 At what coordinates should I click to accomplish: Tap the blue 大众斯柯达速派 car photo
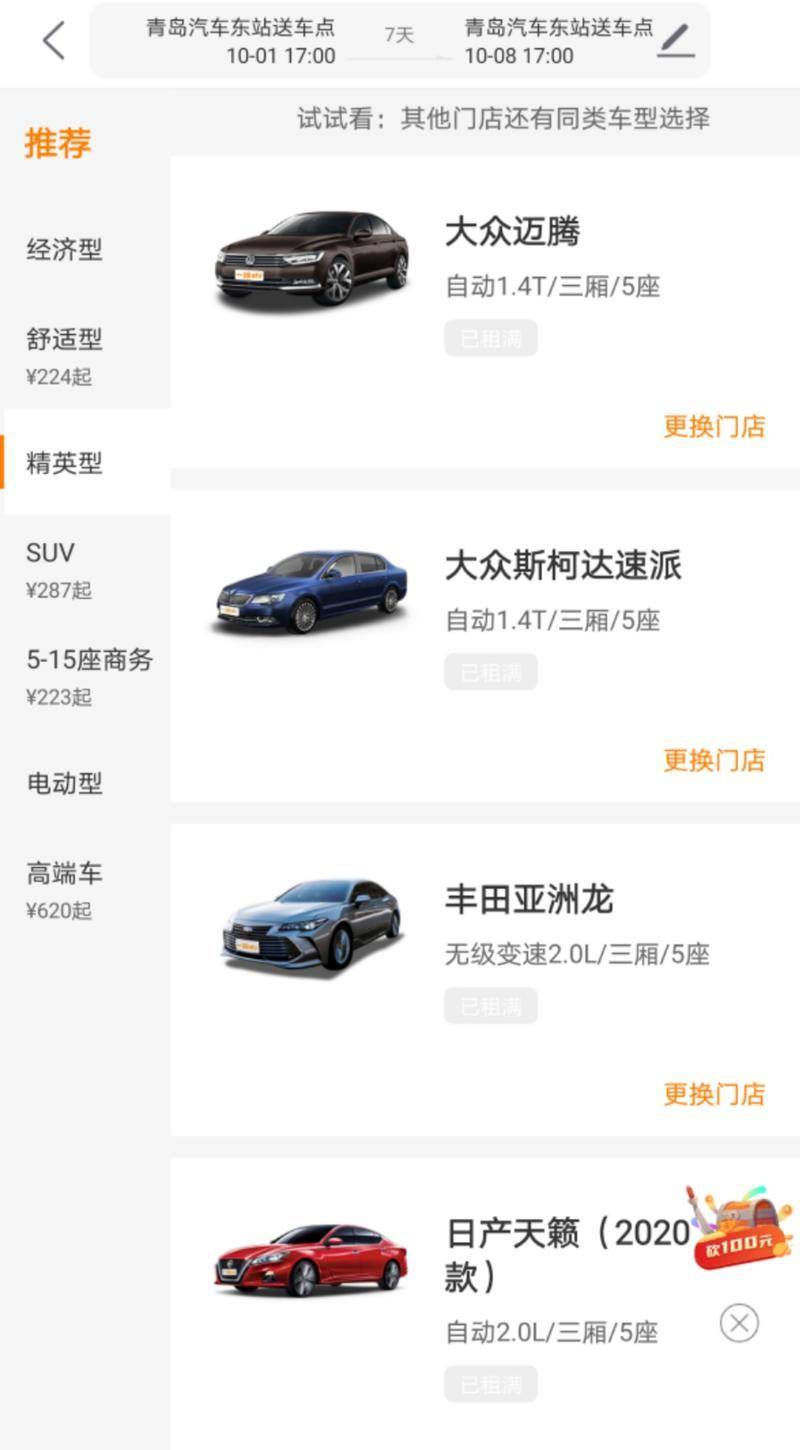coord(310,585)
